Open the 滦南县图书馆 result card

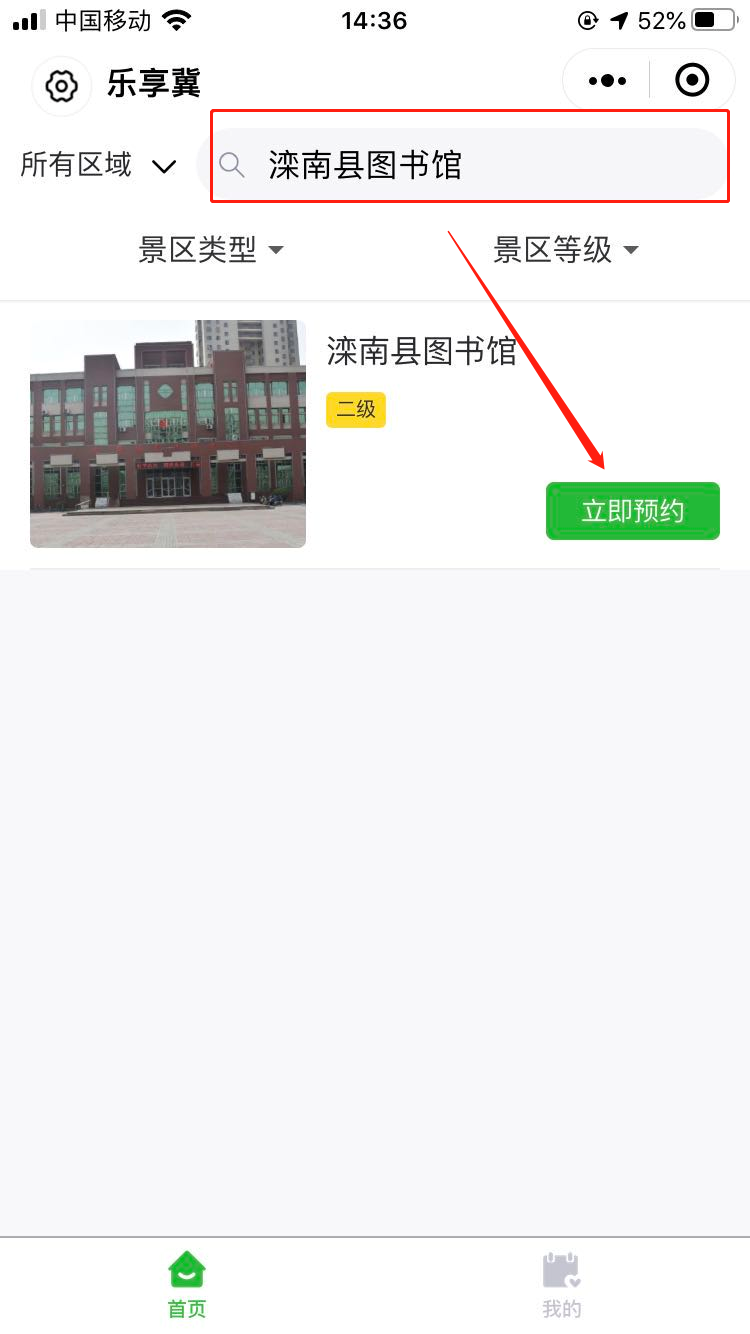click(x=421, y=351)
